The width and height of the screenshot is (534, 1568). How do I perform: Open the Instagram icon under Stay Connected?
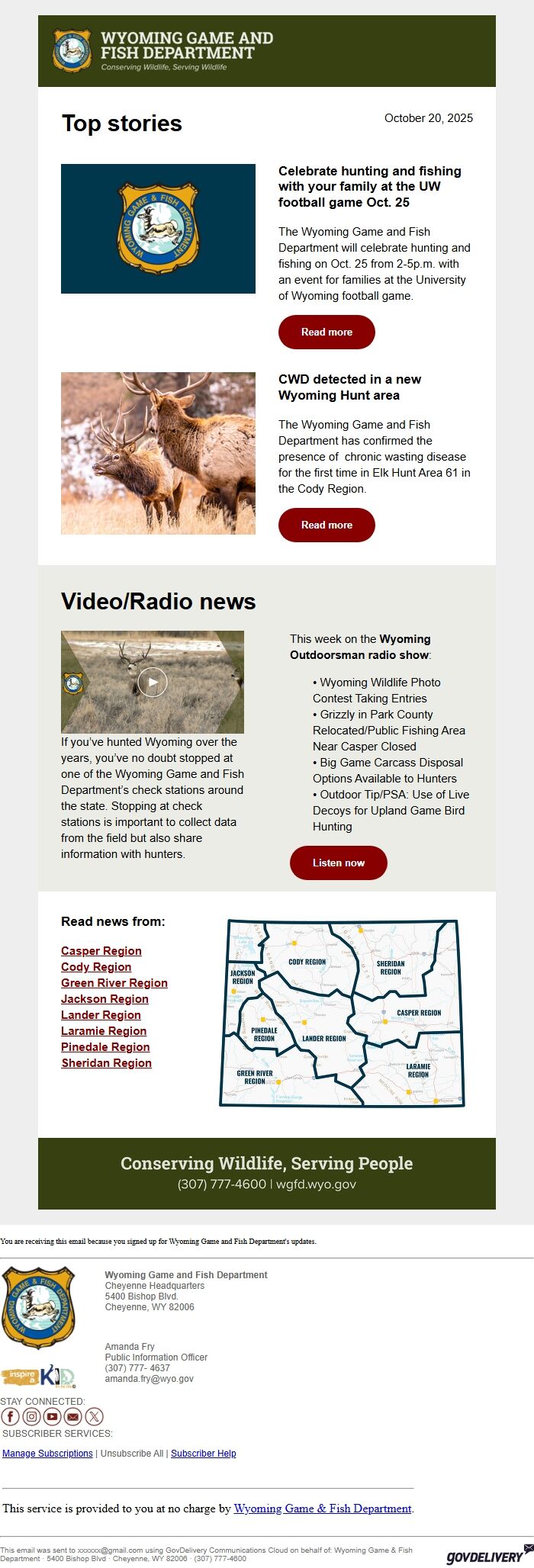[x=31, y=1417]
